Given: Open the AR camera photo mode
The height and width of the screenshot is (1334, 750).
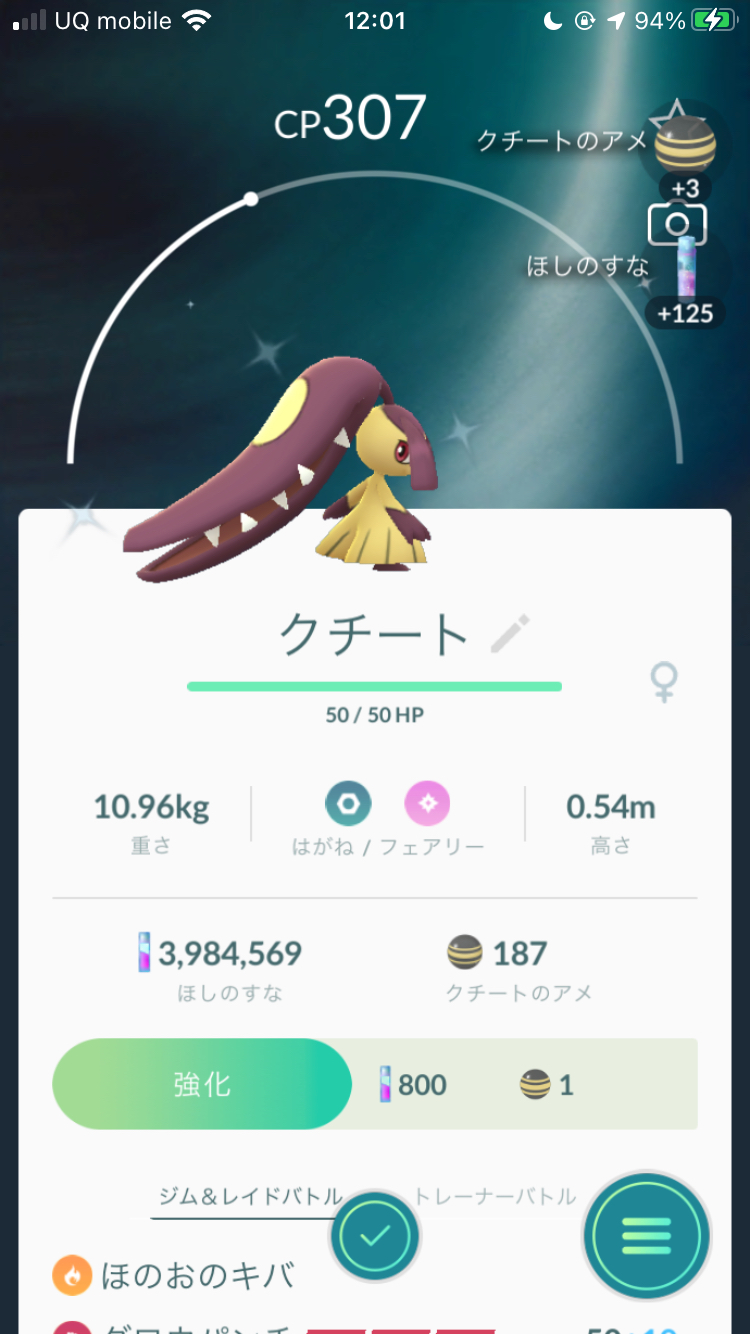Looking at the screenshot, I should pos(677,225).
